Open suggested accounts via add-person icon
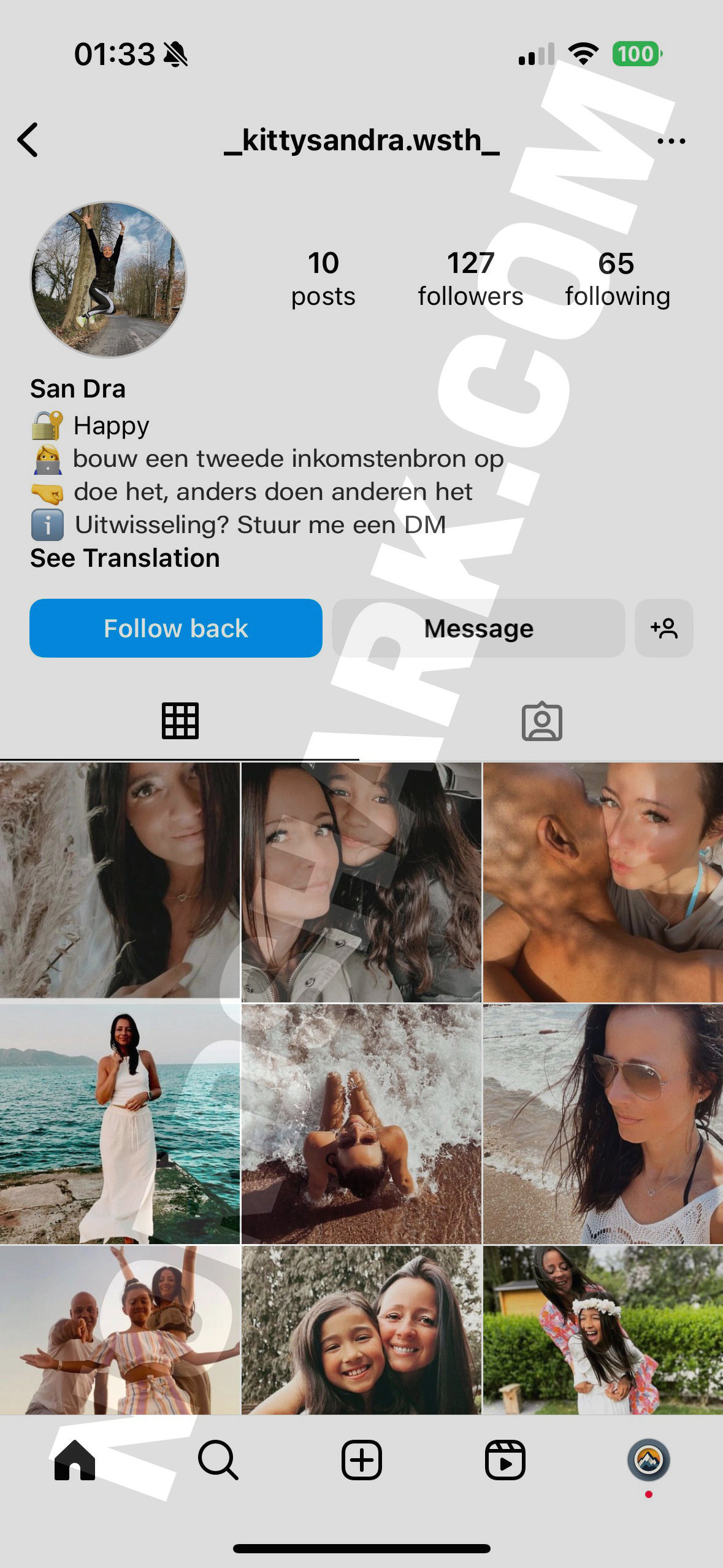Image resolution: width=723 pixels, height=1568 pixels. [664, 628]
